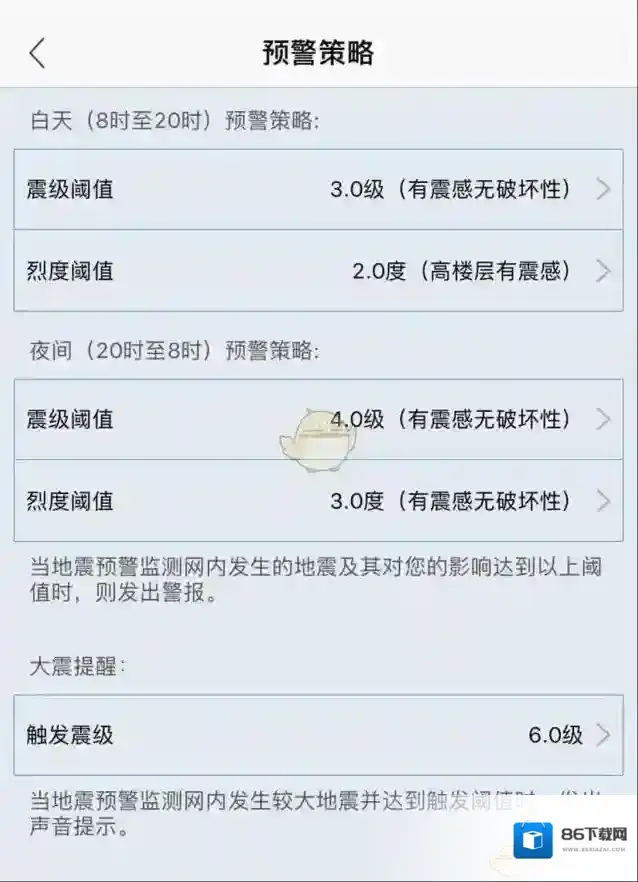The height and width of the screenshot is (882, 638).
Task: Change the nighttime 烈度阈值 value
Action: point(318,500)
